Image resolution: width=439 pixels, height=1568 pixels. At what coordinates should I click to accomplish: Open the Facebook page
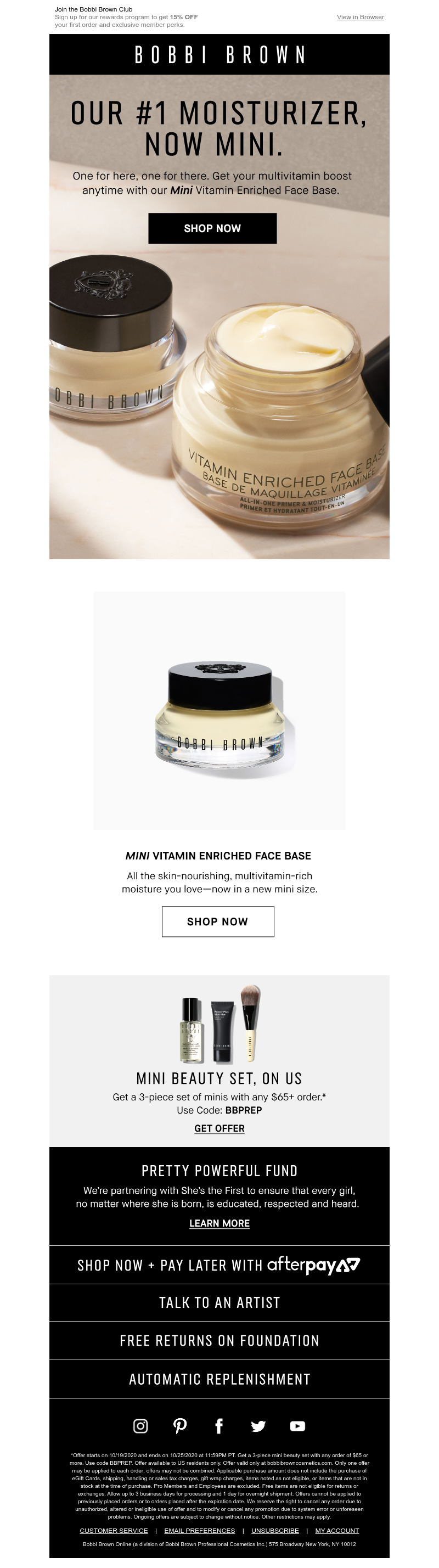tap(219, 1425)
